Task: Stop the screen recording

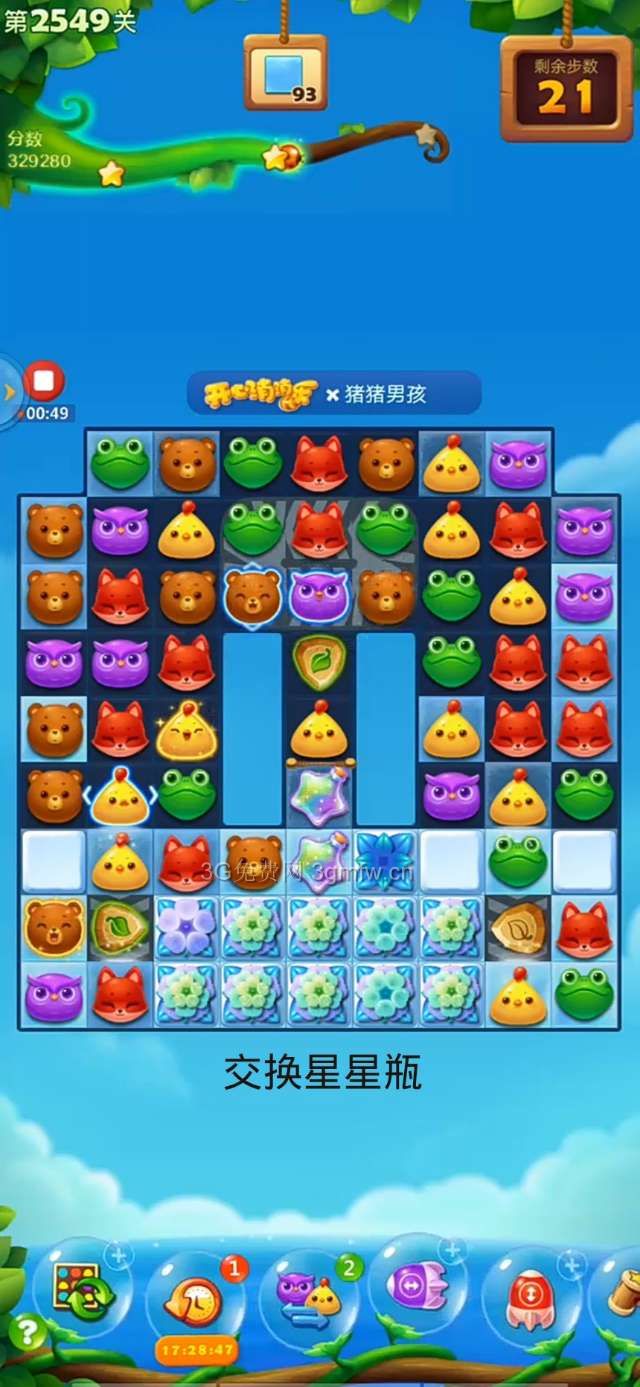Action: click(43, 381)
